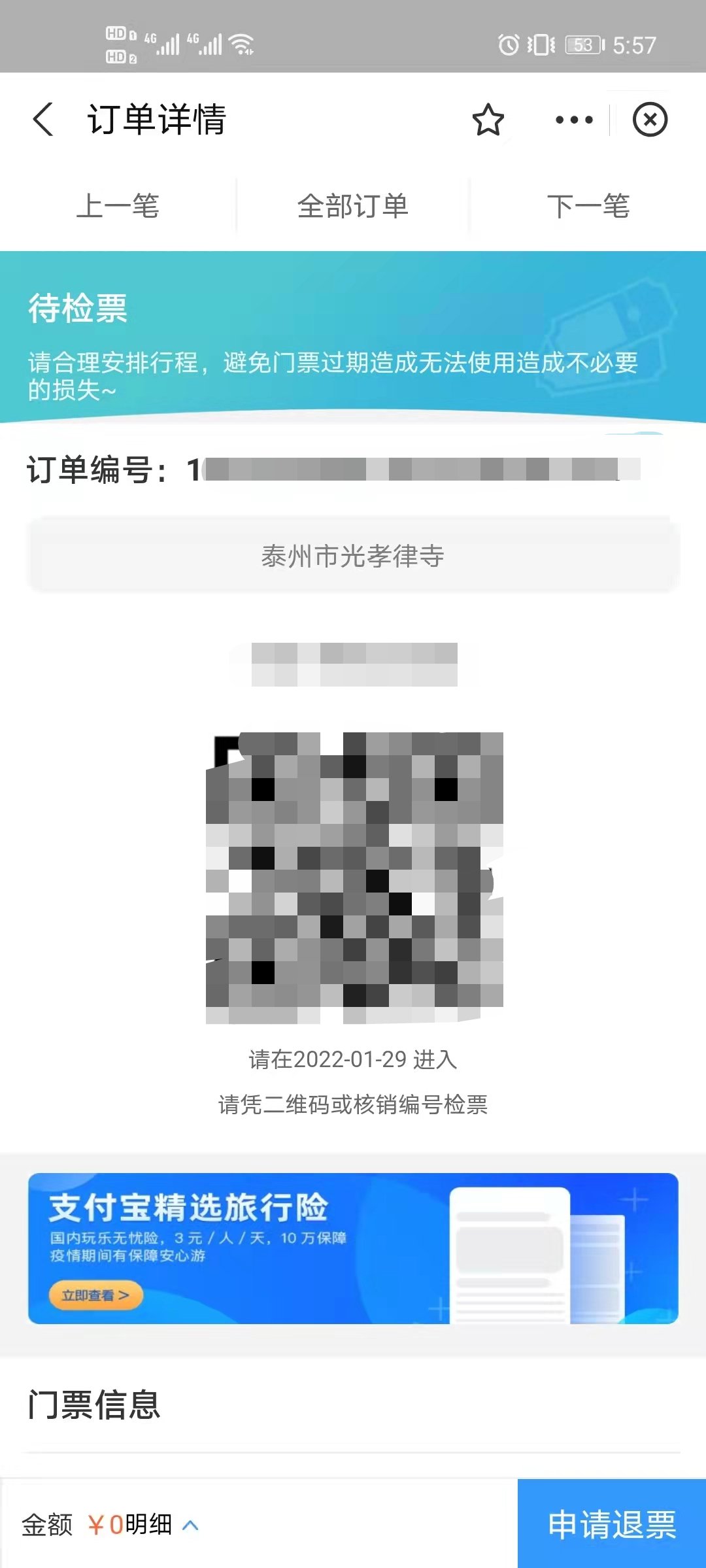View 全部订单

click(x=353, y=206)
